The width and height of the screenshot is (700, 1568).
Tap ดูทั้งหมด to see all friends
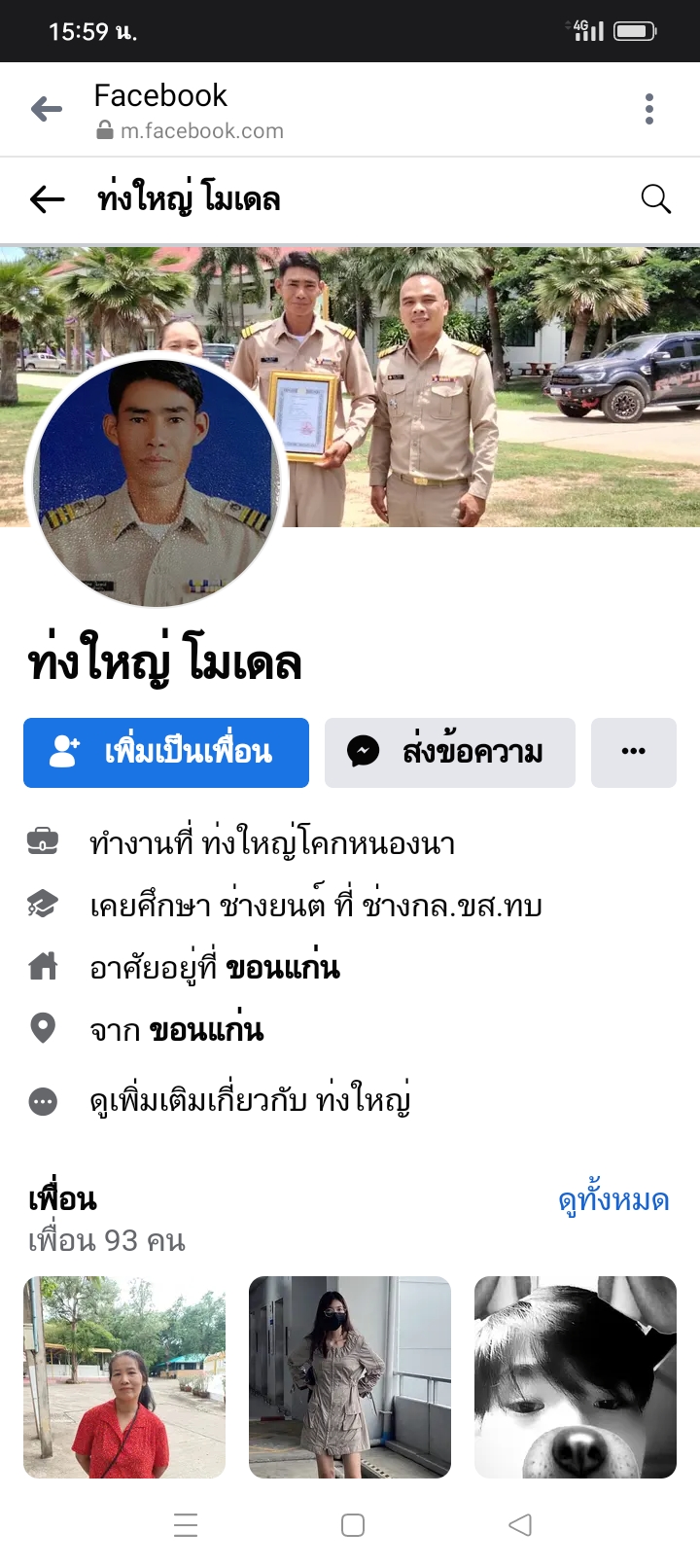tap(613, 1200)
